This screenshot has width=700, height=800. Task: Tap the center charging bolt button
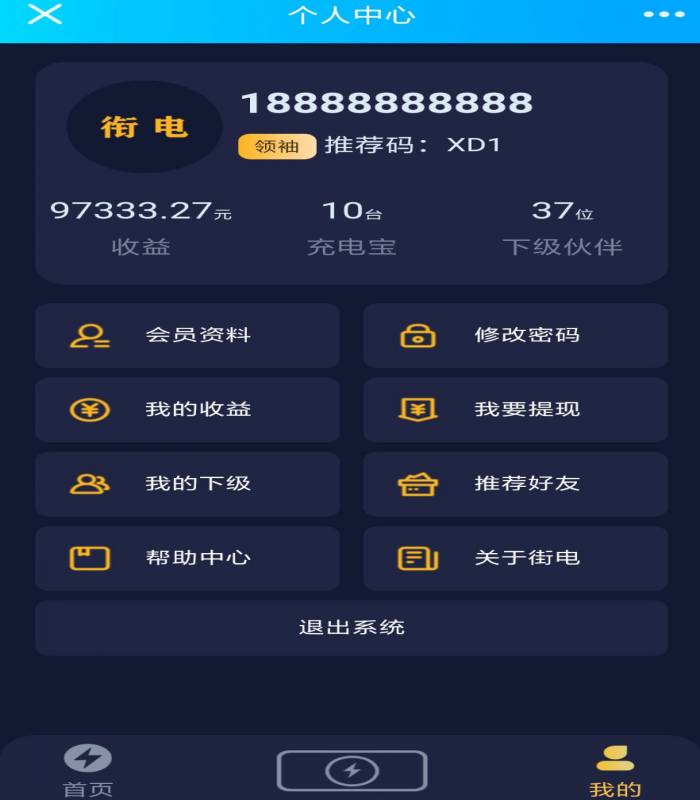coord(352,770)
